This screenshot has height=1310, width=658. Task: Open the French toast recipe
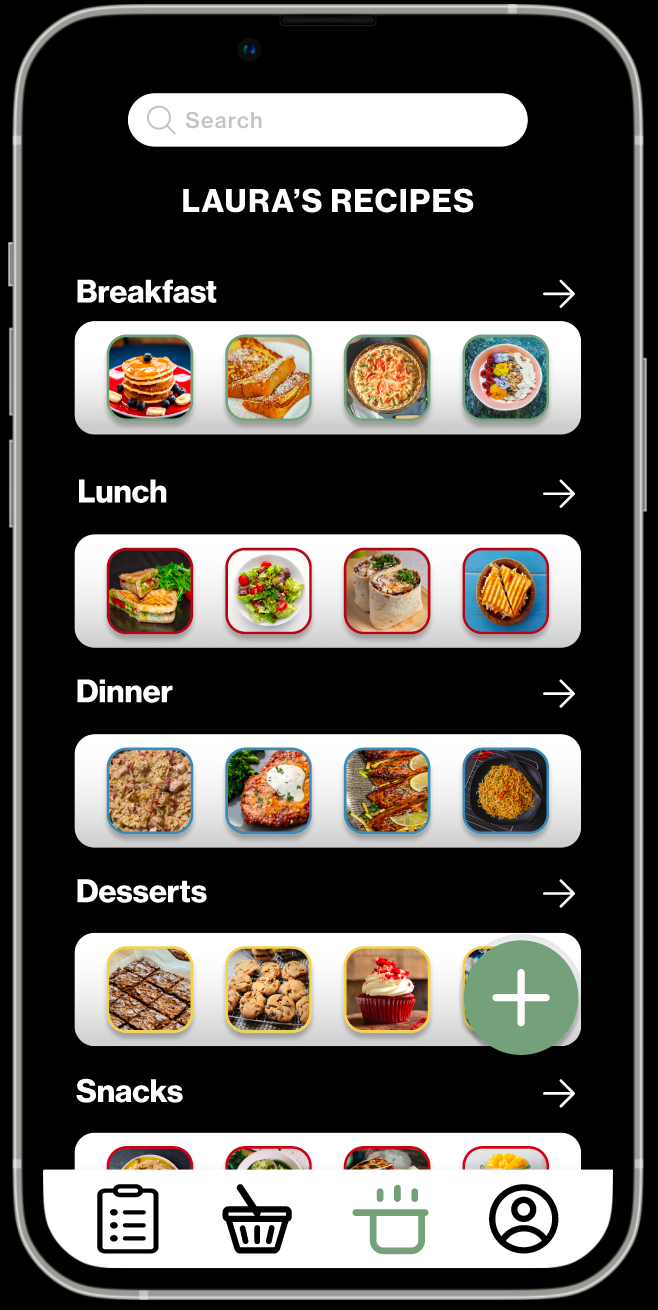coord(268,377)
